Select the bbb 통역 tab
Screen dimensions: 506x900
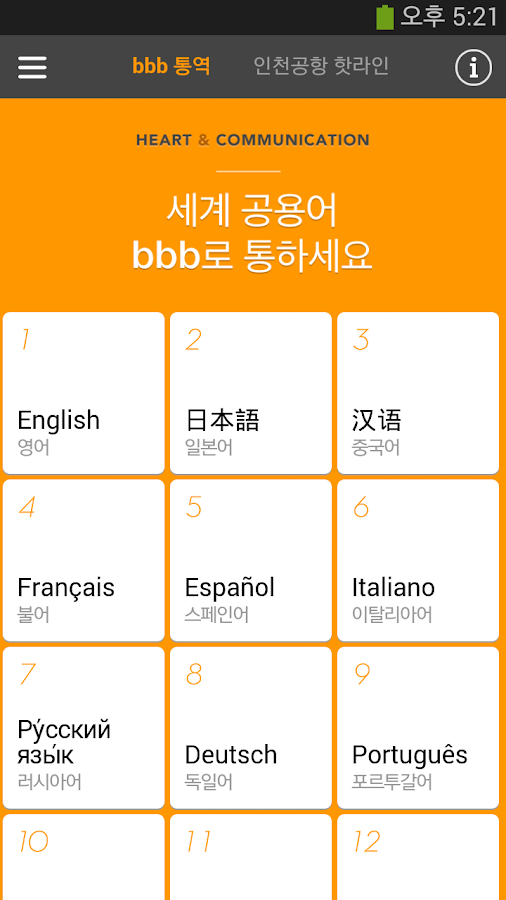(171, 66)
